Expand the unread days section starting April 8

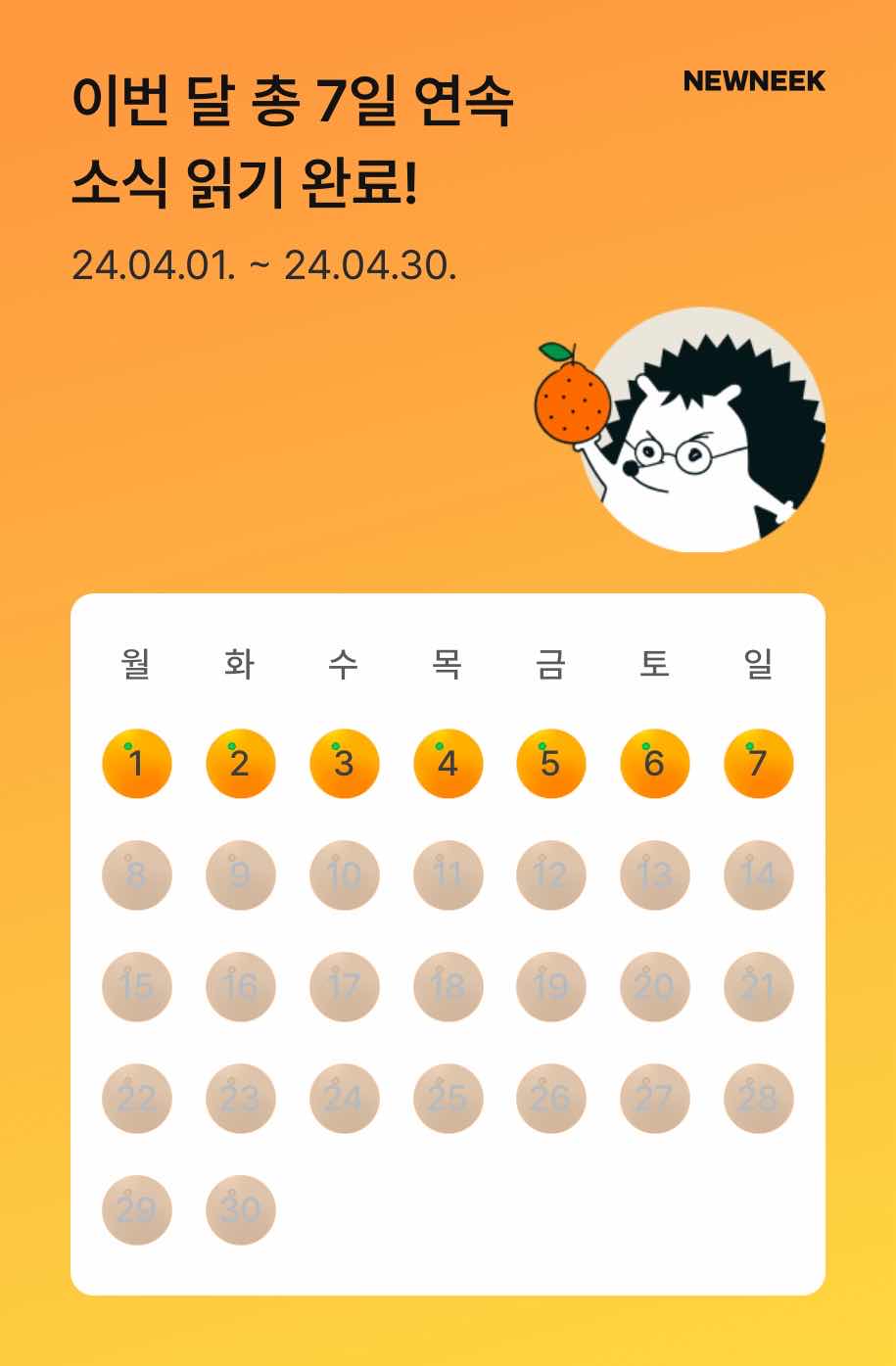(137, 874)
